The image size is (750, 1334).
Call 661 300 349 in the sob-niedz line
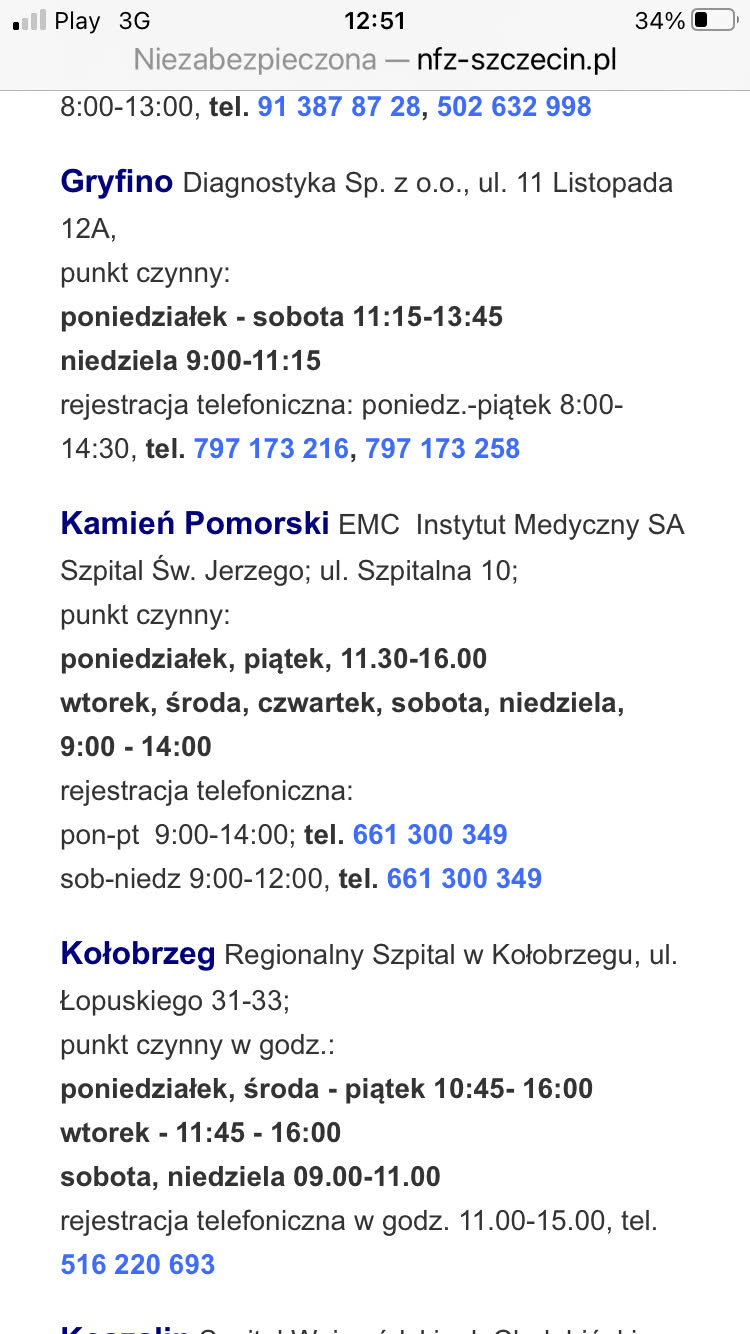coord(464,878)
